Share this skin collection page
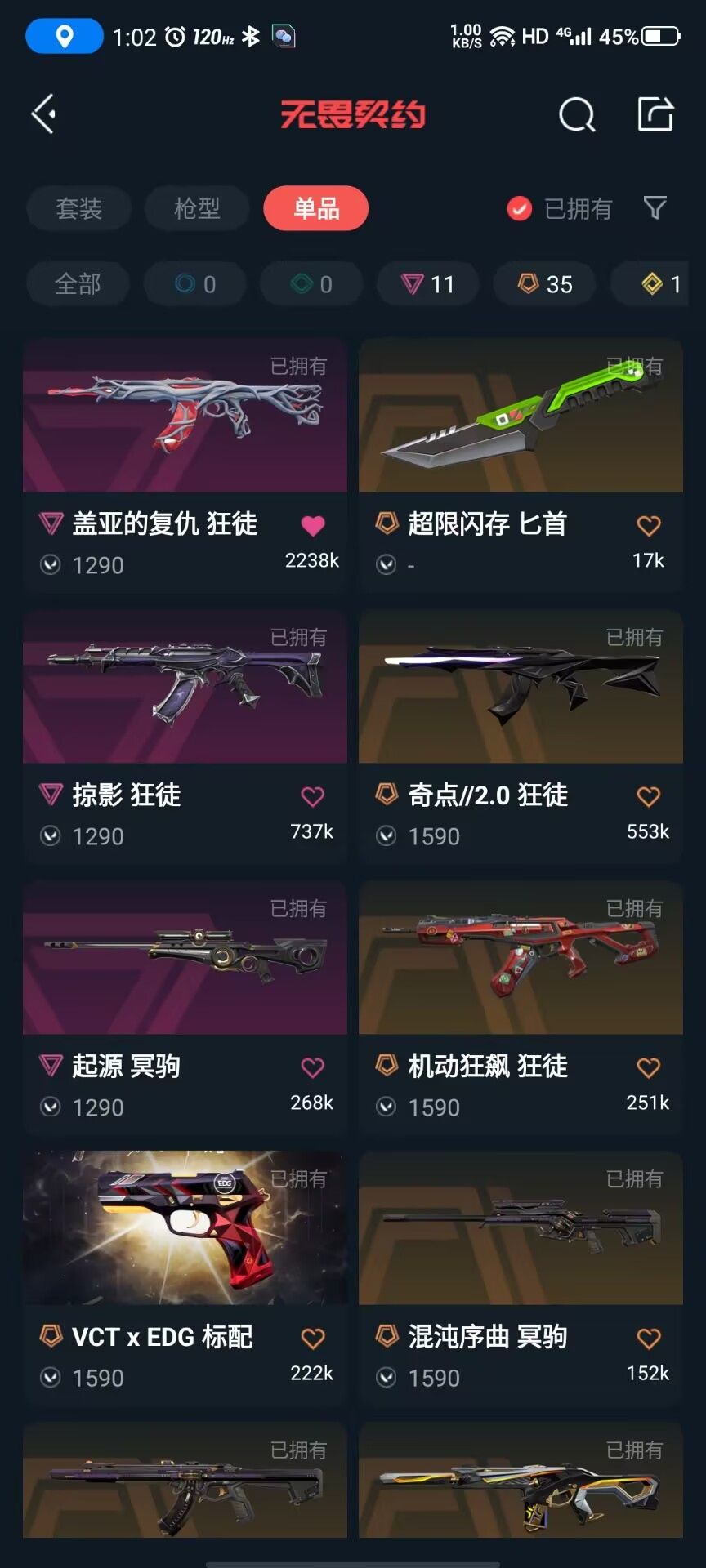This screenshot has height=1568, width=706. tap(655, 114)
